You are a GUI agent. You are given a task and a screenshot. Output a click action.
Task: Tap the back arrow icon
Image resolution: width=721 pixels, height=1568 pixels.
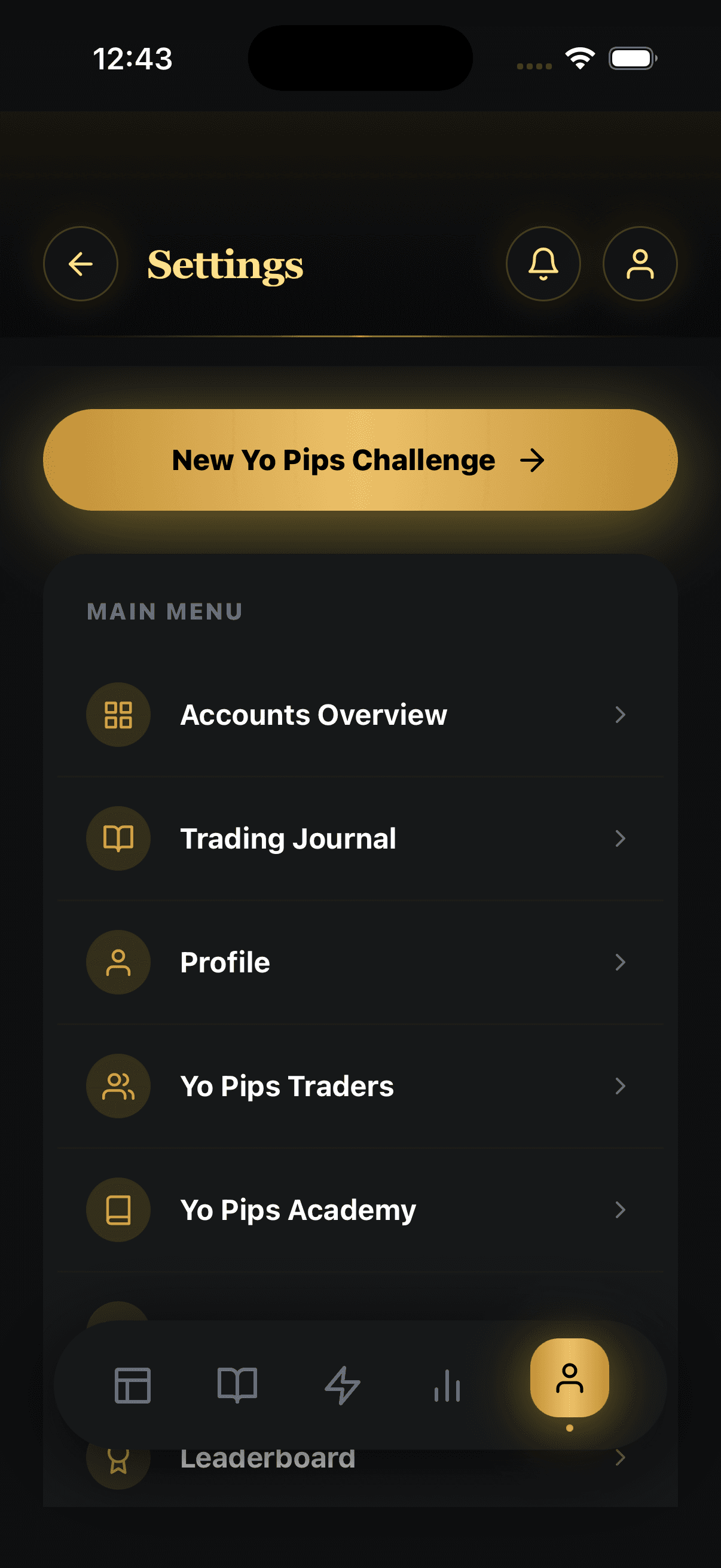click(80, 264)
